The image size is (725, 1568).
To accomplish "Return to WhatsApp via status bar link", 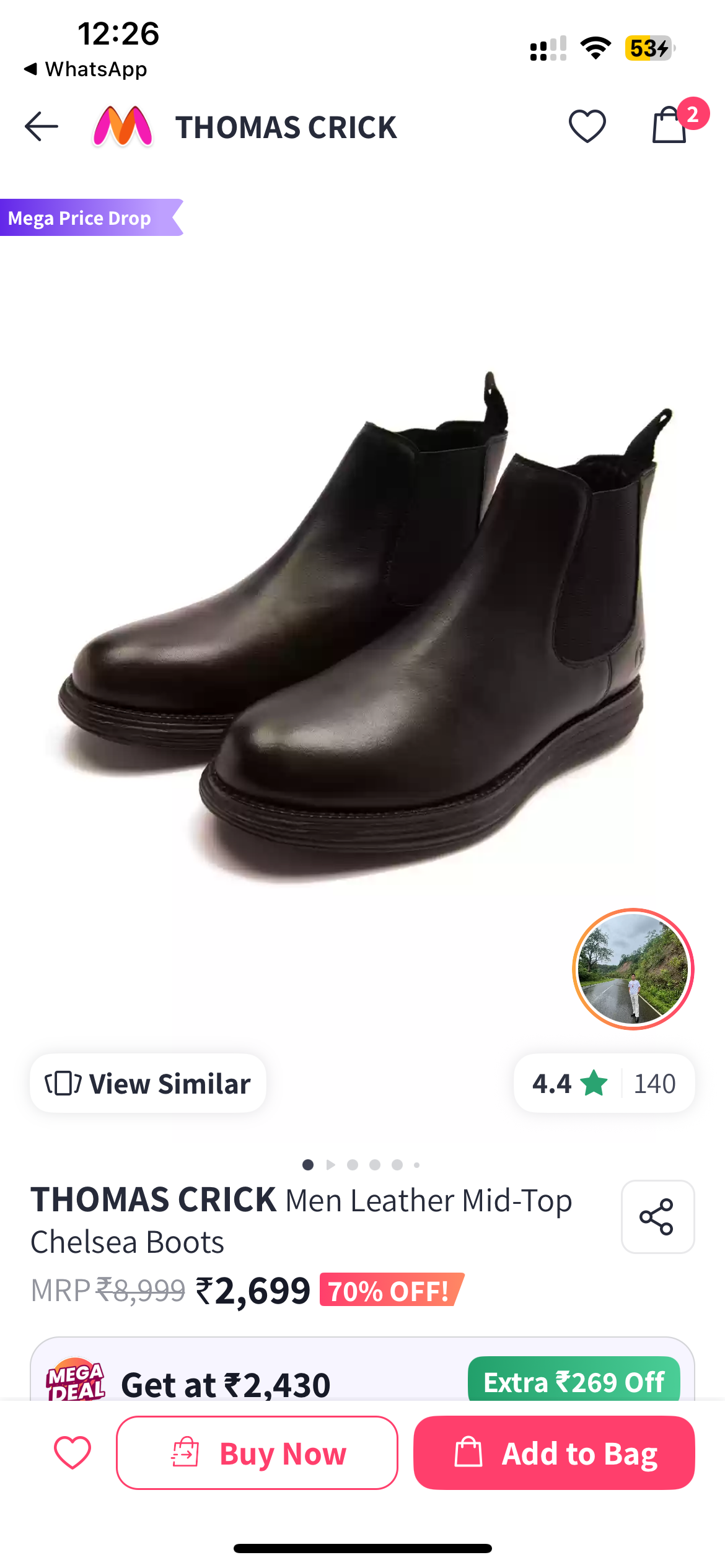I will (87, 69).
